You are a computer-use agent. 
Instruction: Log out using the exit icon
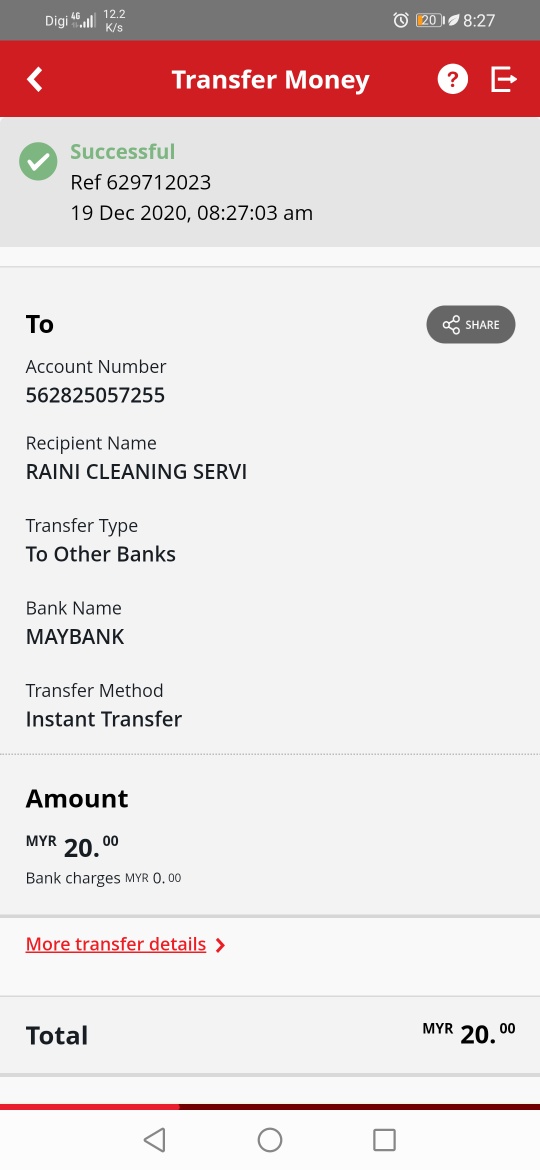pos(503,79)
